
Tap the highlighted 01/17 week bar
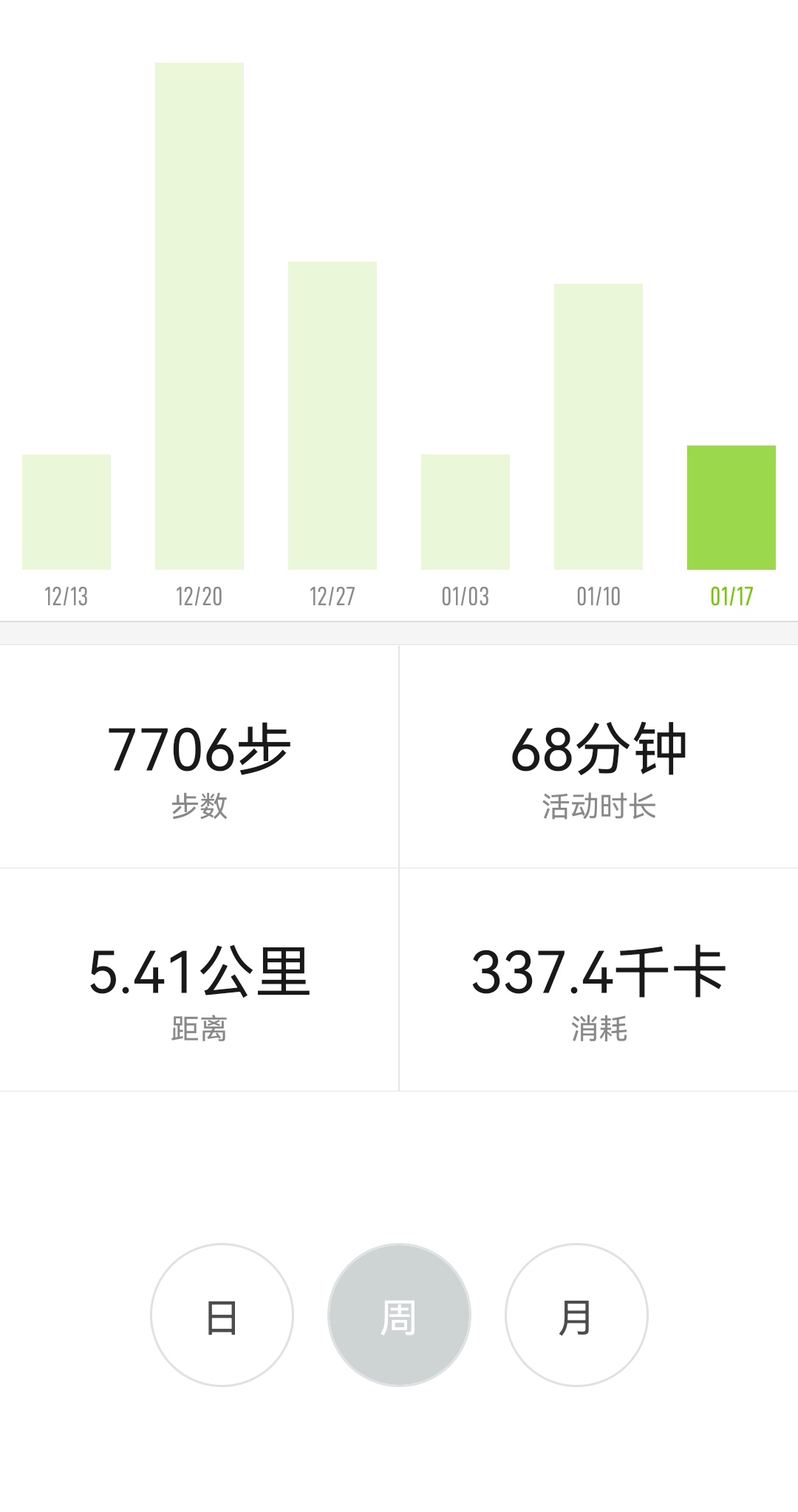click(x=731, y=507)
